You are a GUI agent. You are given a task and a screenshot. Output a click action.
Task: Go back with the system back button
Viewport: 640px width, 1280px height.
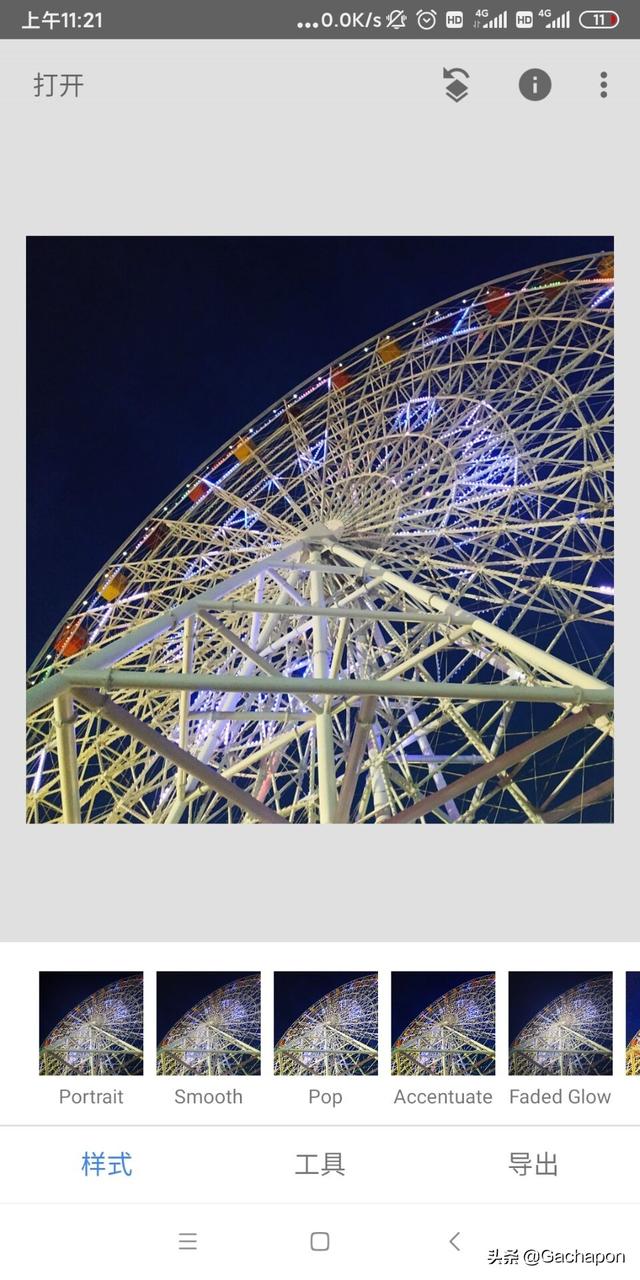(x=454, y=1241)
